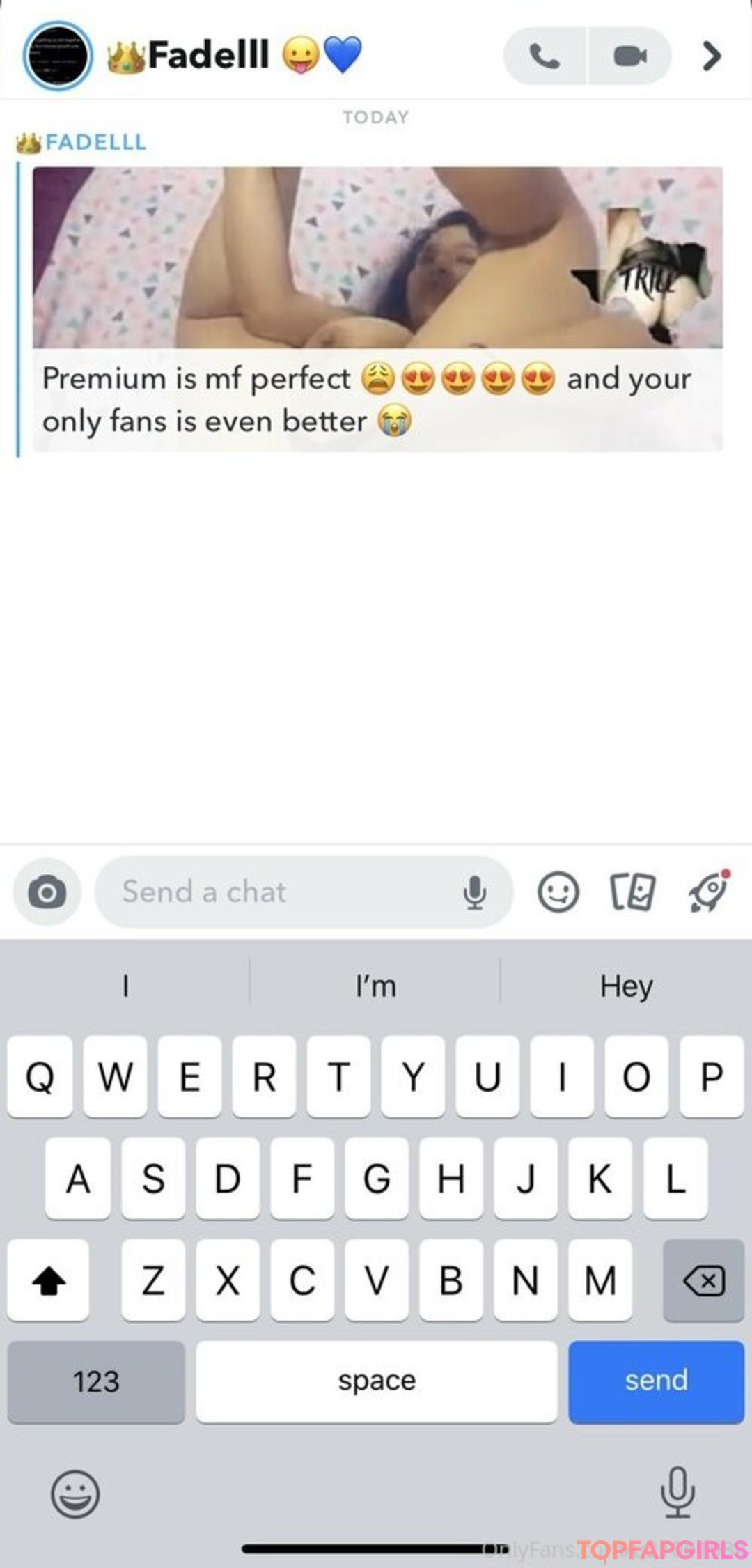Screen dimensions: 752x1568
Task: Toggle the keyboard shift key
Action: 48,1280
